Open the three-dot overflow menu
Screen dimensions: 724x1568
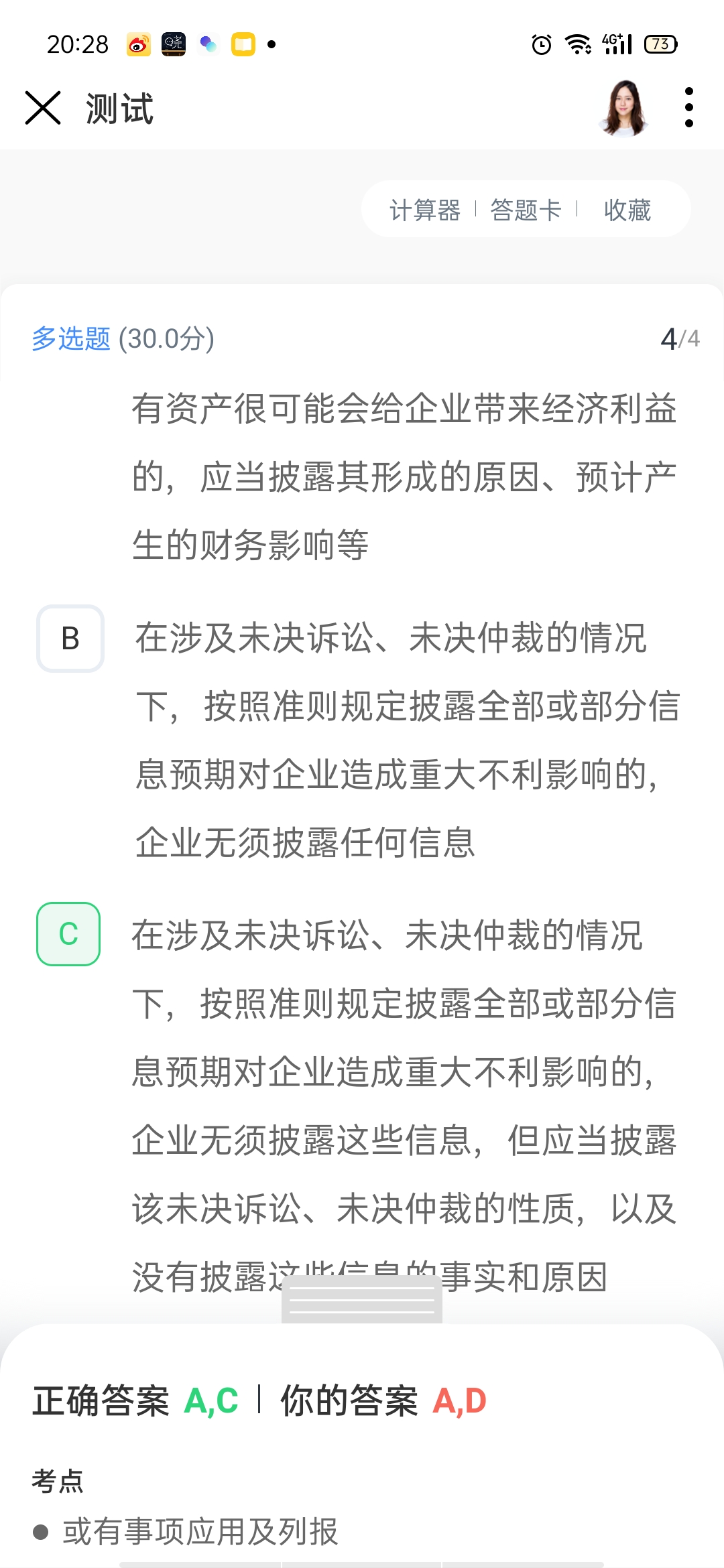(x=688, y=107)
